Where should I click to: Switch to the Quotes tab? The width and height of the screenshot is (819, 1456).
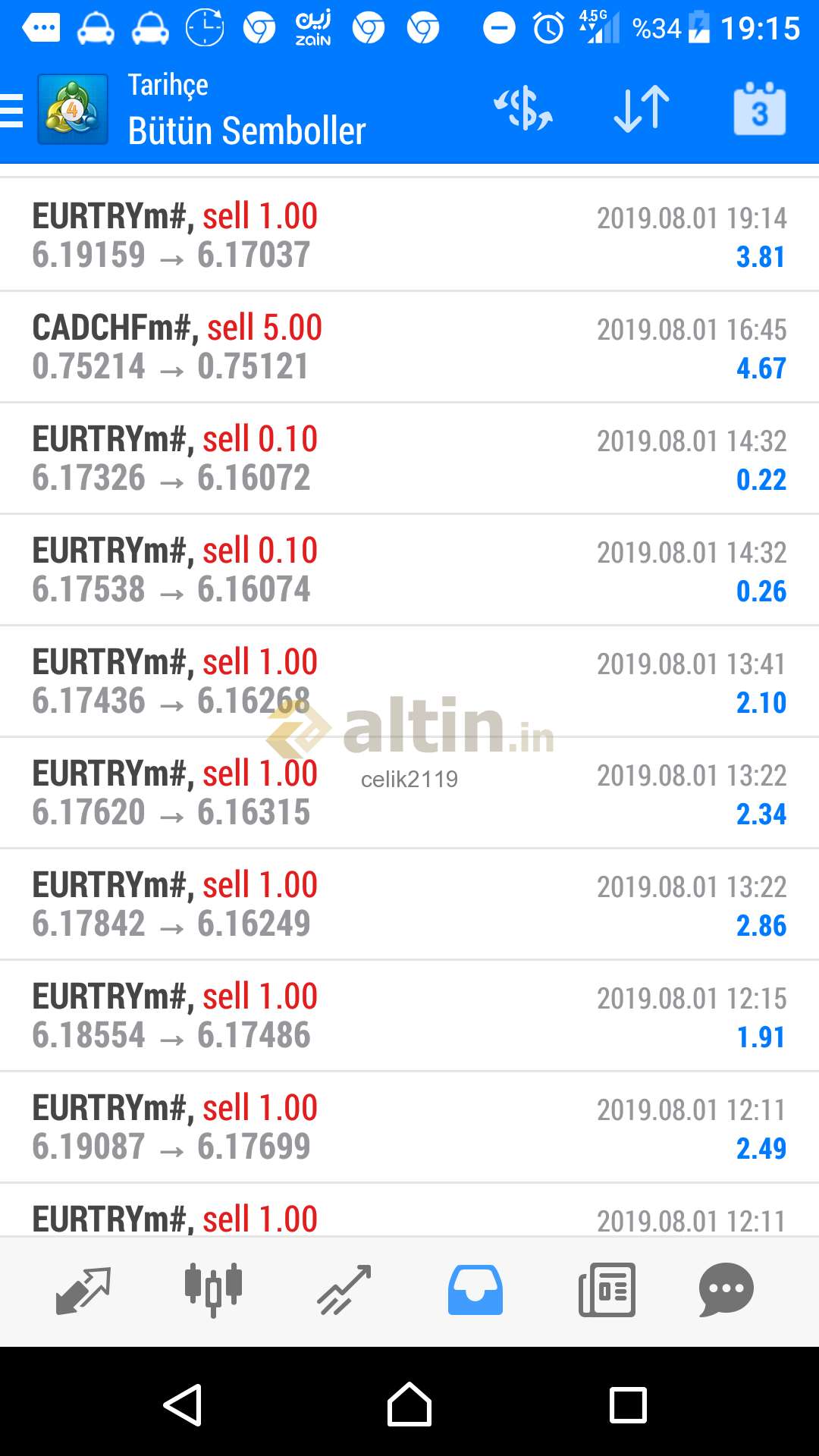(x=83, y=1290)
